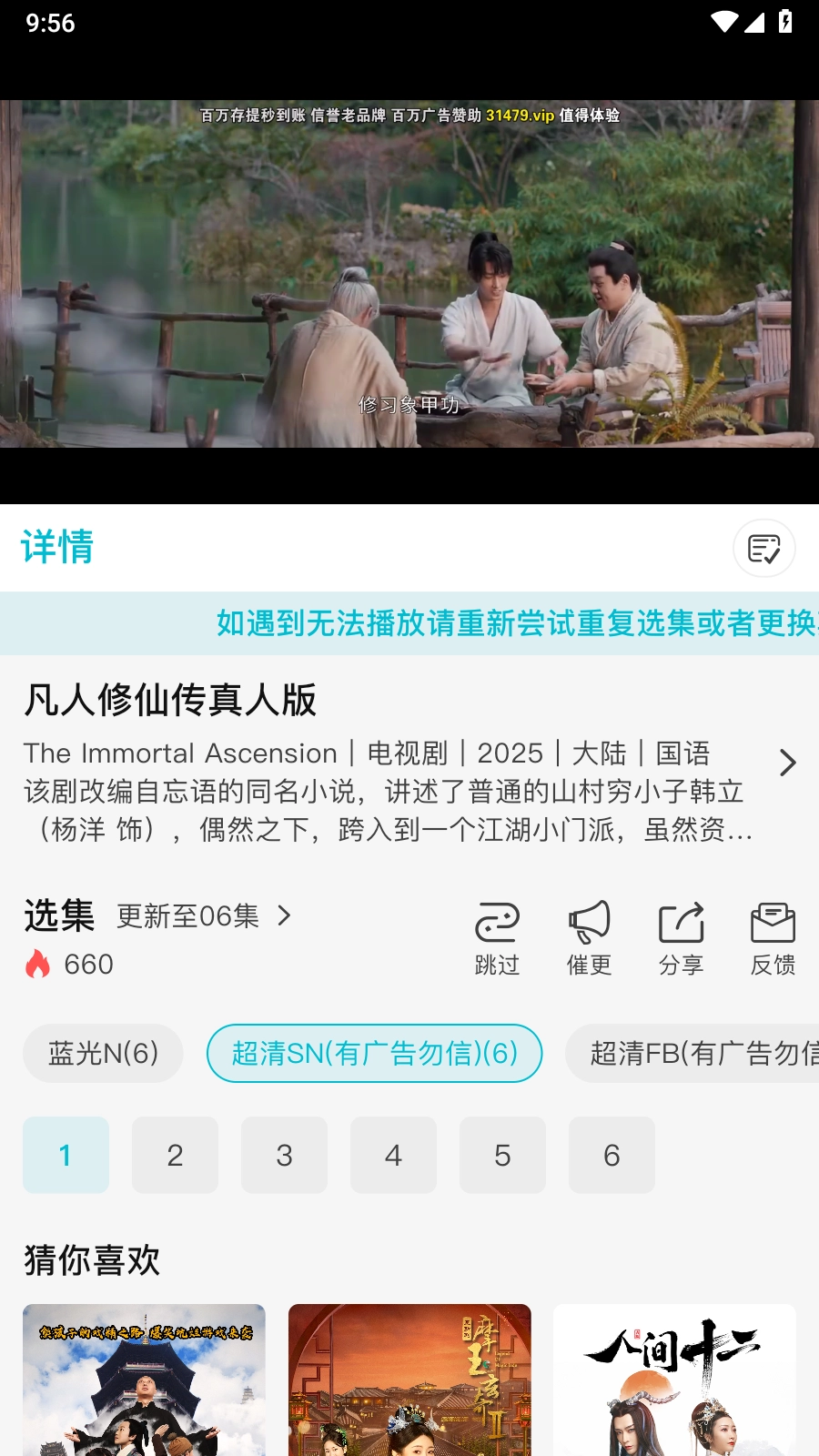This screenshot has height=1456, width=819.
Task: Select the 超清SN(有广告勿信)(6) source
Action: tap(375, 1053)
